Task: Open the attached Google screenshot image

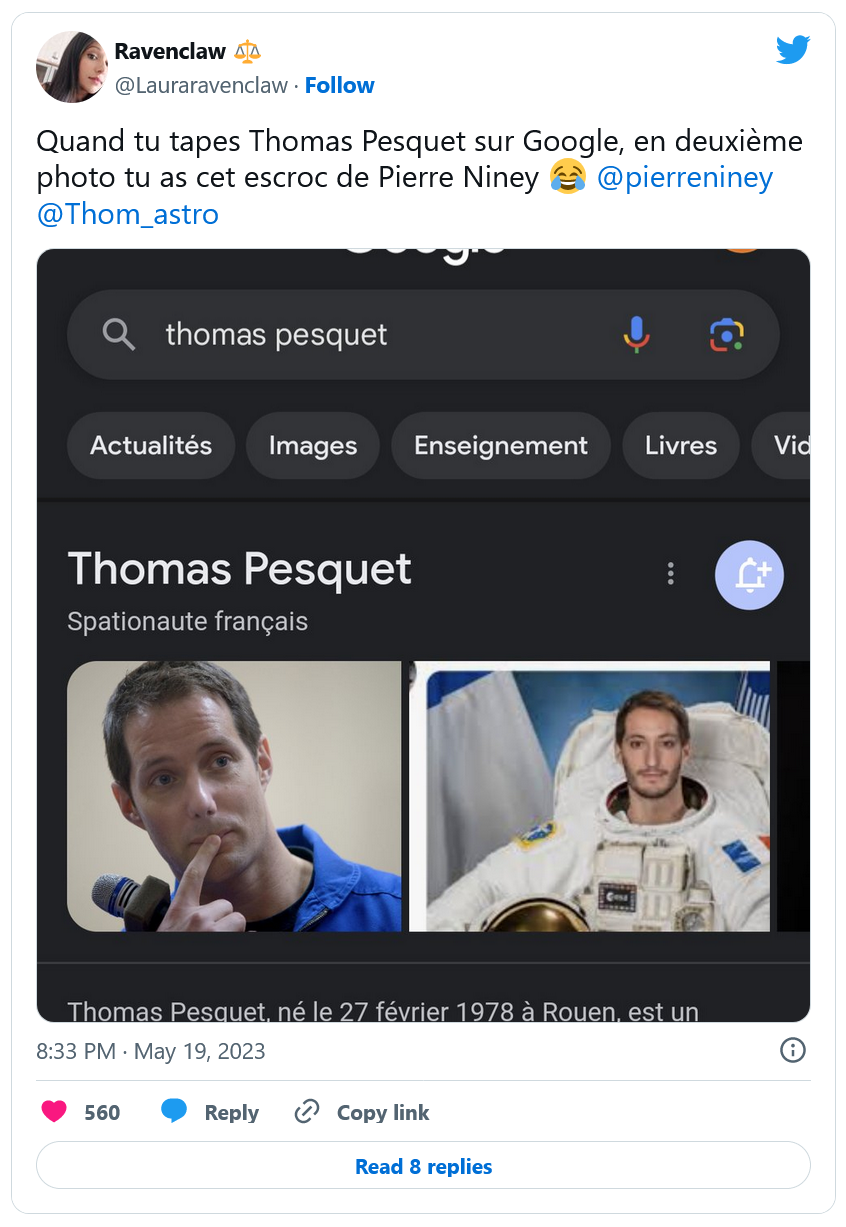Action: 423,635
